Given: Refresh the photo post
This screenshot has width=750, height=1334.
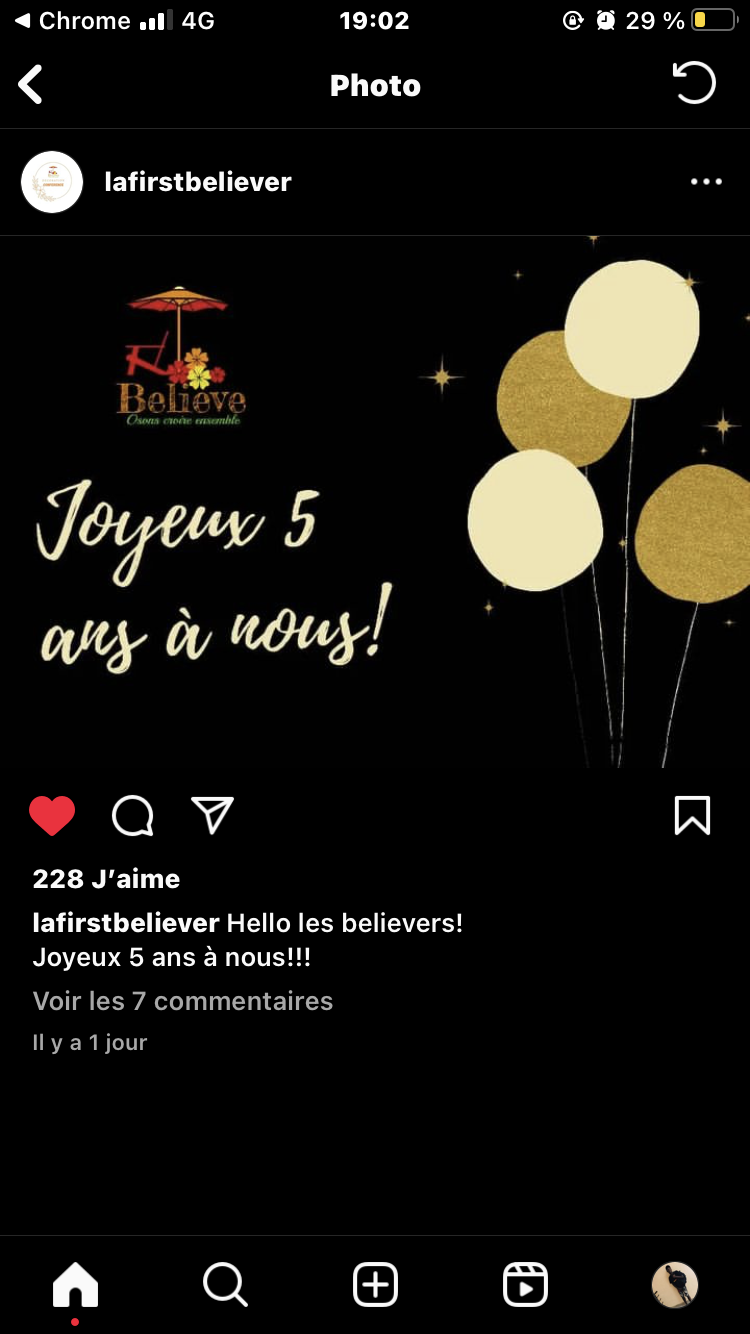Looking at the screenshot, I should point(694,83).
